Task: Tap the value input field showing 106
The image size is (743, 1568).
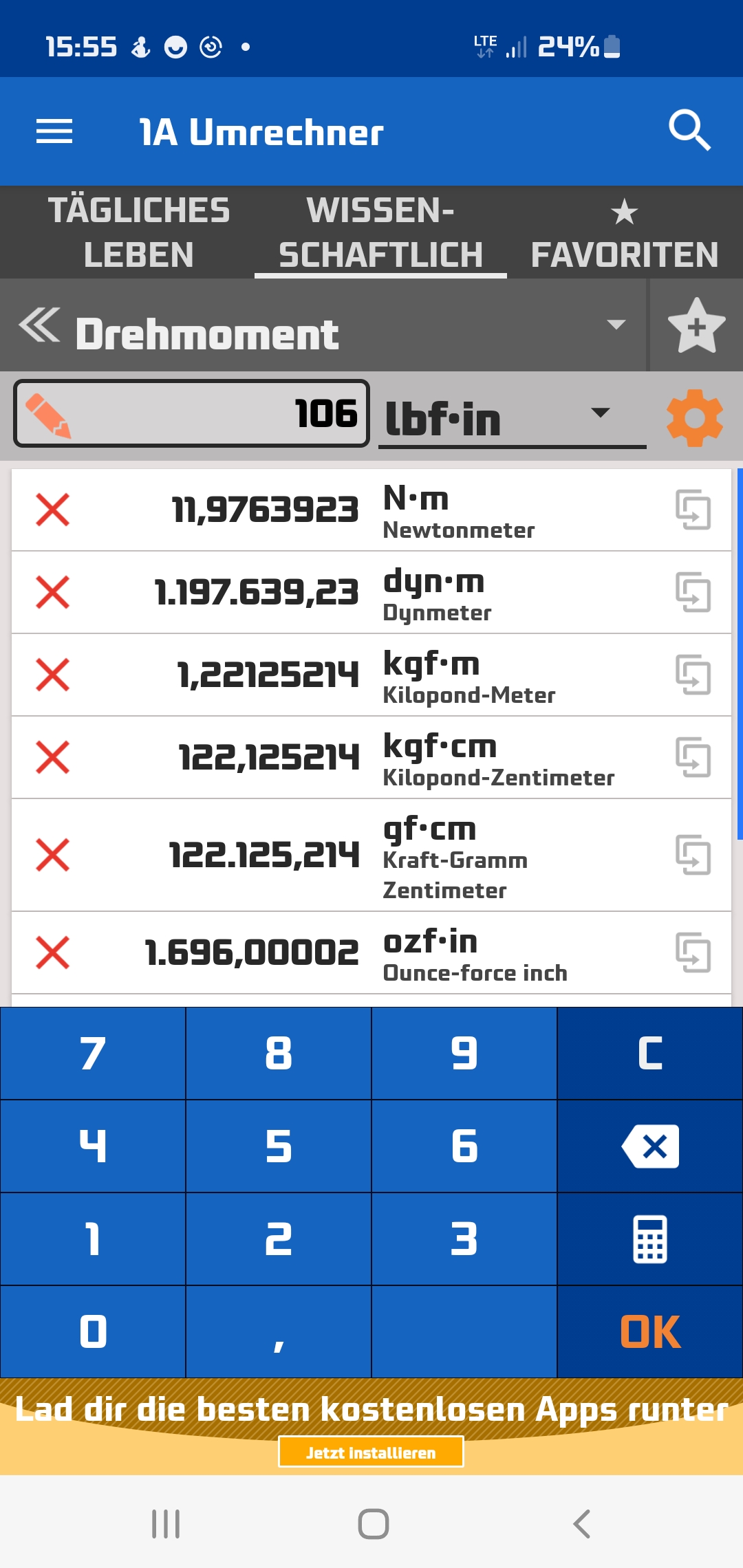Action: (192, 413)
